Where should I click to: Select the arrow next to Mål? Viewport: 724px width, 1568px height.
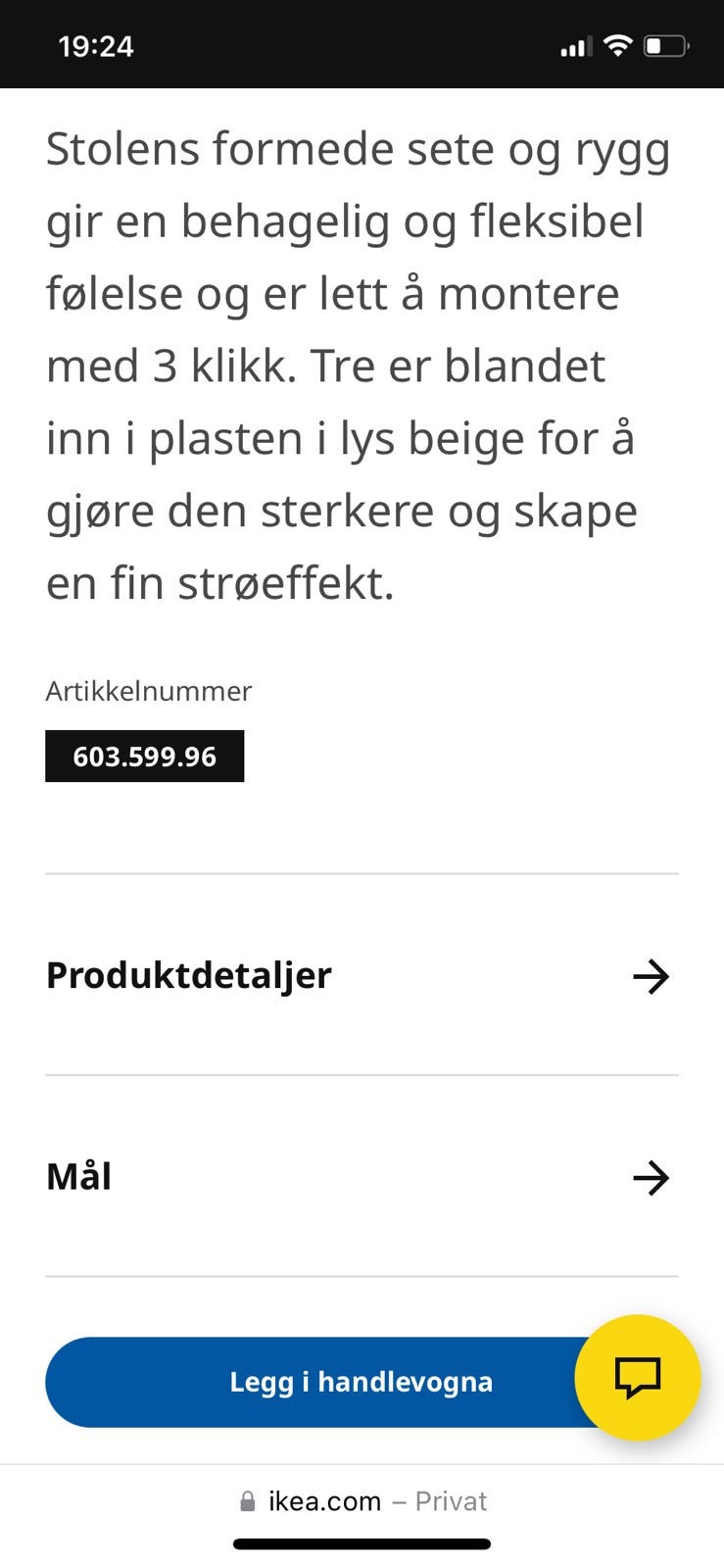coord(651,1178)
